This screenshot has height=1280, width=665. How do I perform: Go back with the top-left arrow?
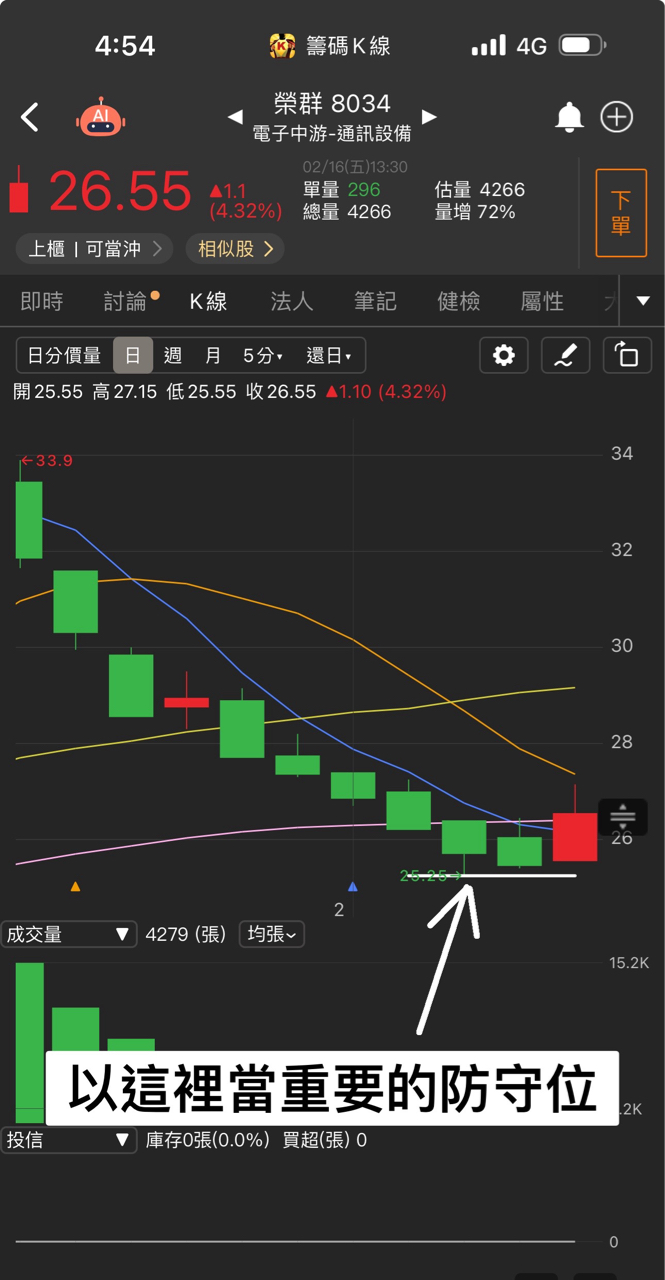30,117
